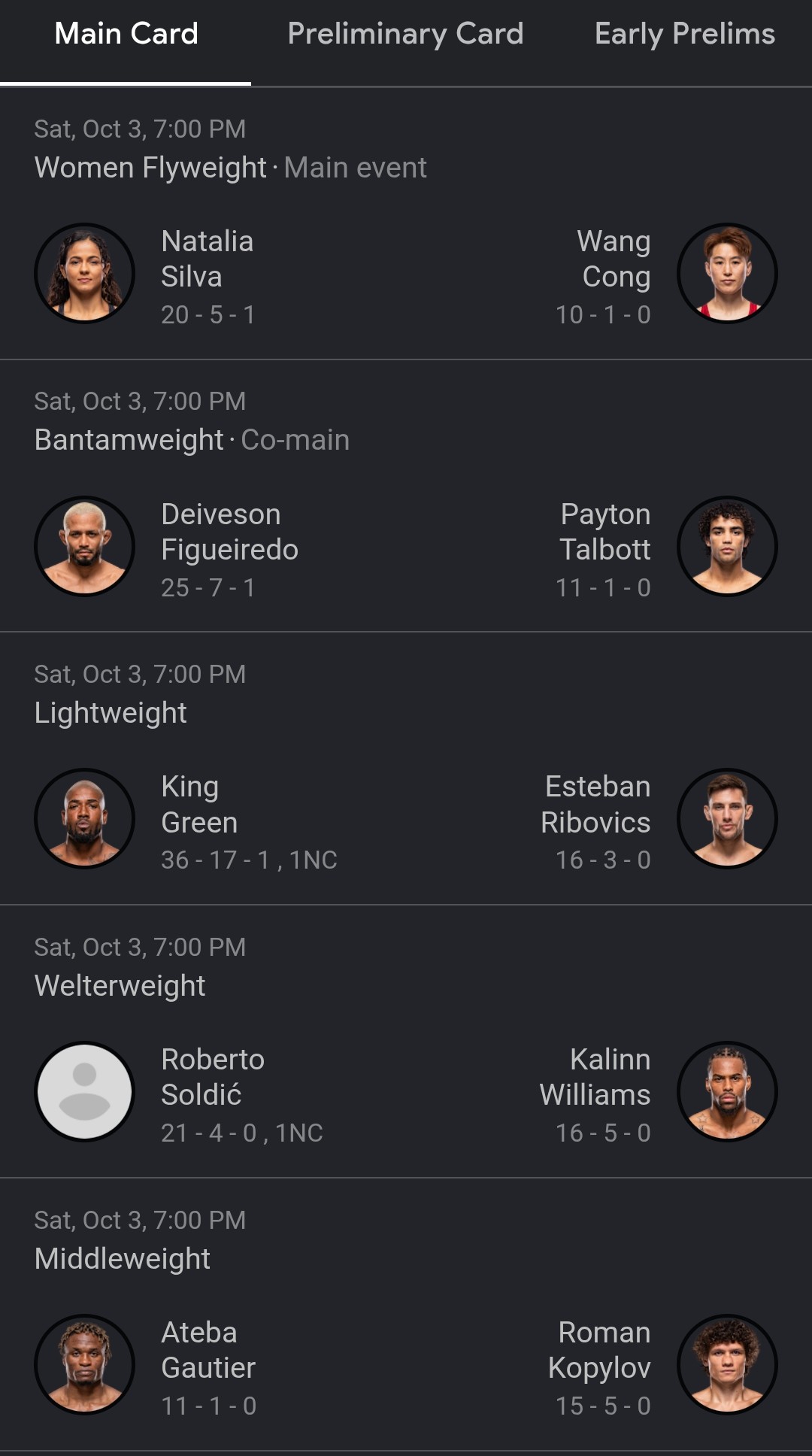Image resolution: width=812 pixels, height=1456 pixels.
Task: Switch to the Preliminary Card tab
Action: tap(405, 35)
